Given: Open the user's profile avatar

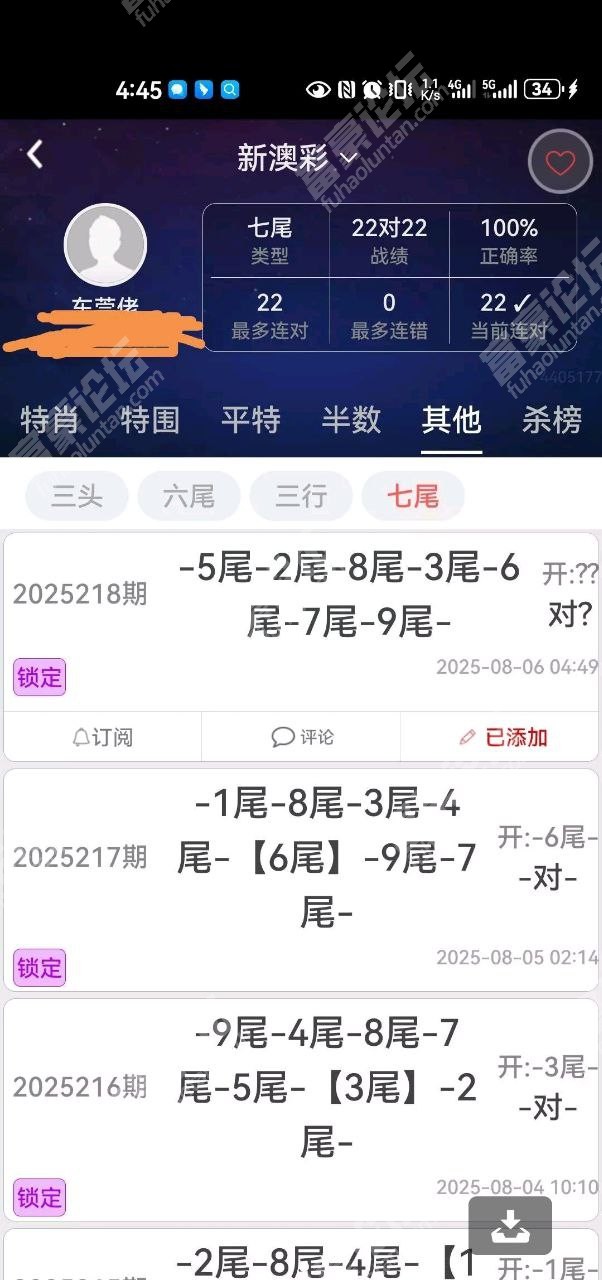Looking at the screenshot, I should click(105, 245).
